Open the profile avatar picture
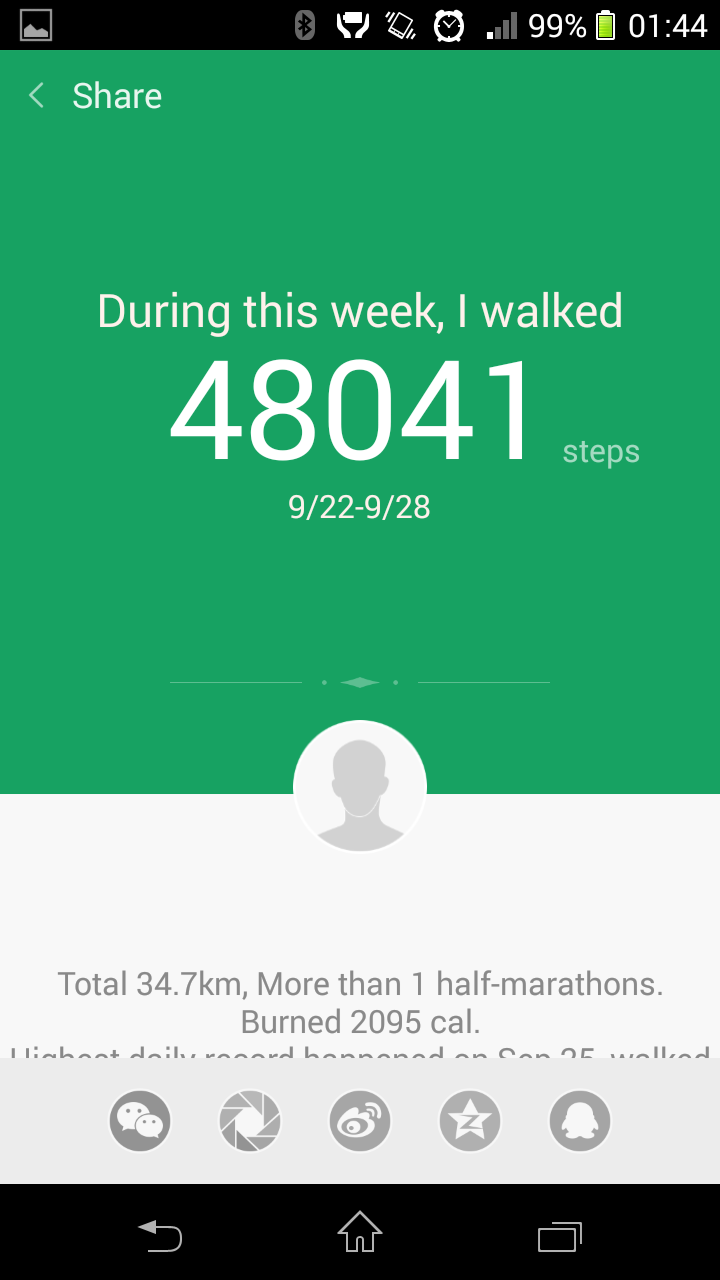Viewport: 720px width, 1280px height. pos(360,787)
